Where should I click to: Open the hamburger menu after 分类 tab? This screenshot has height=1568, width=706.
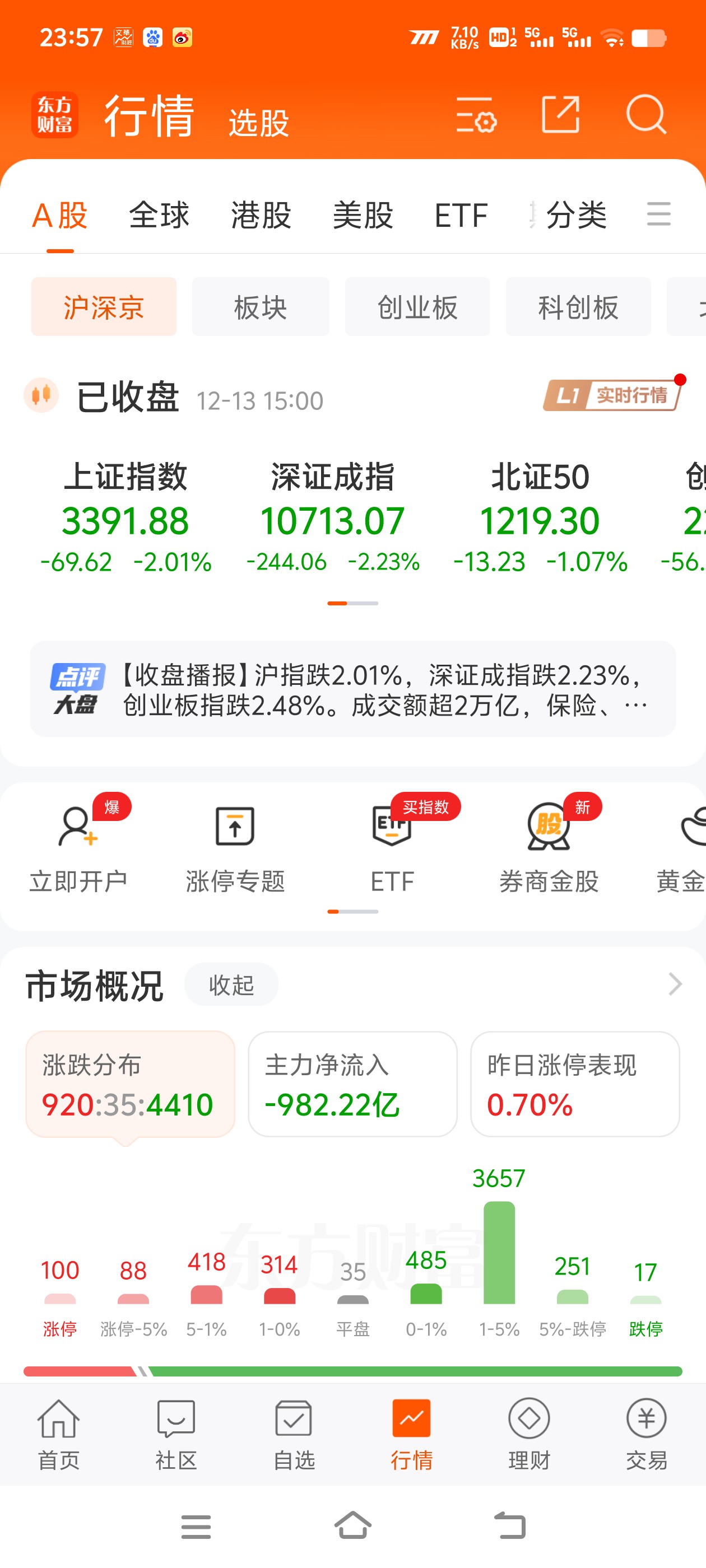[658, 216]
